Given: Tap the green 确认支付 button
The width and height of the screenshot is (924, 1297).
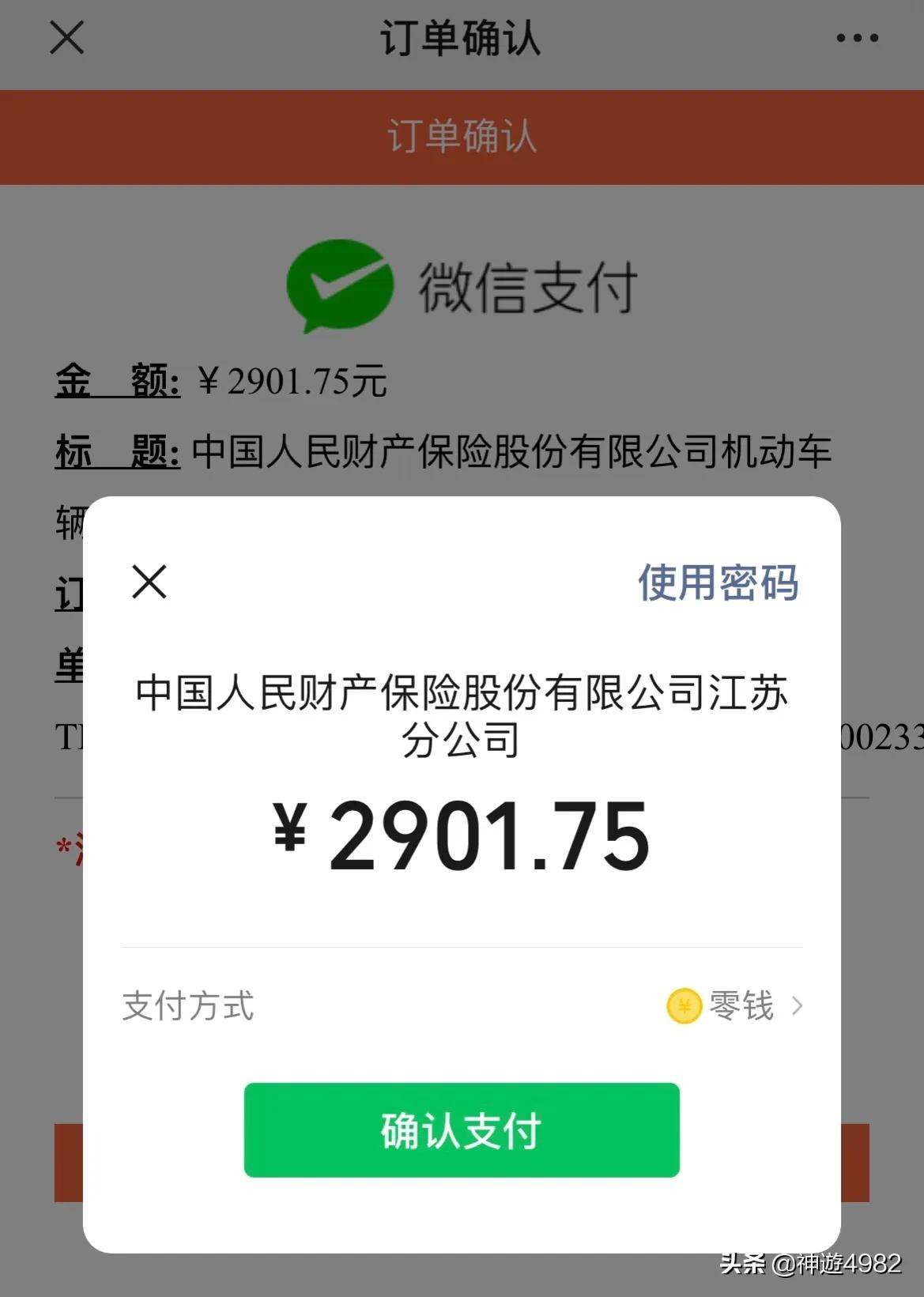Looking at the screenshot, I should point(462,1130).
